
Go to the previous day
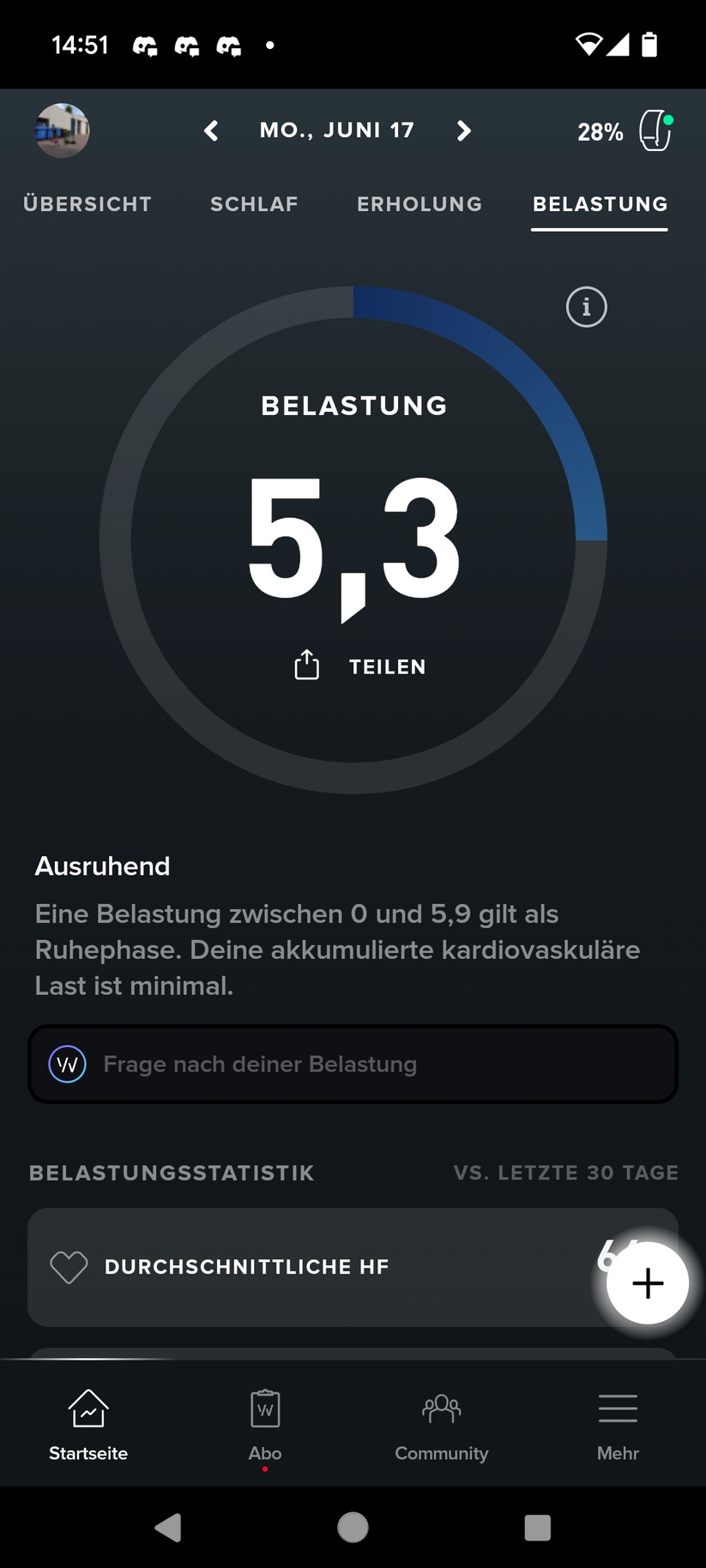pos(211,130)
